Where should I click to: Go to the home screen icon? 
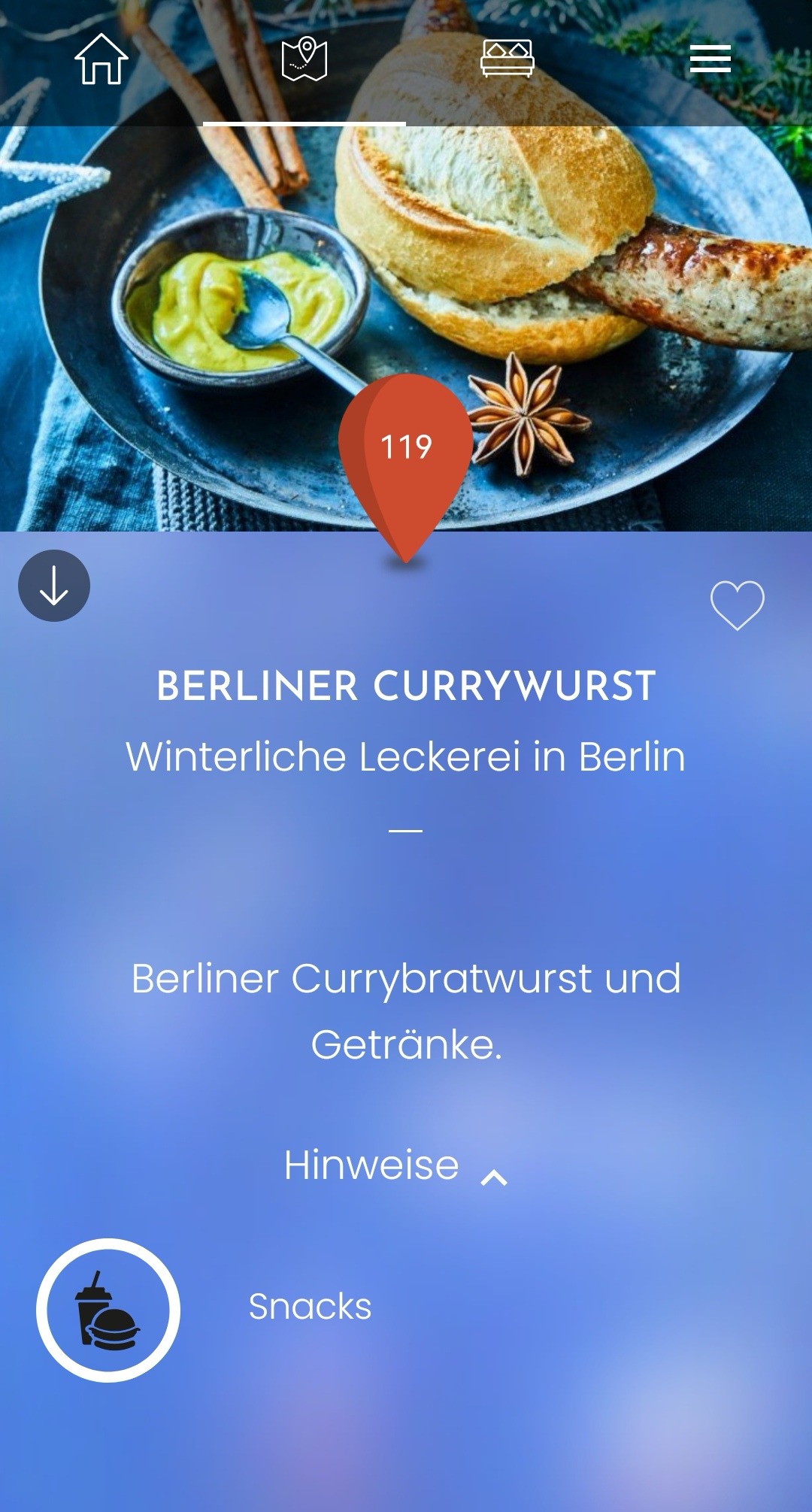coord(101,59)
